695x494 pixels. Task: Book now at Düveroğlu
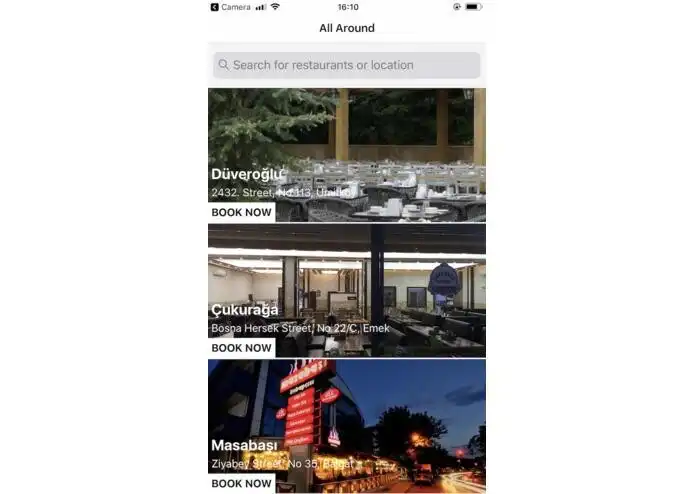241,212
